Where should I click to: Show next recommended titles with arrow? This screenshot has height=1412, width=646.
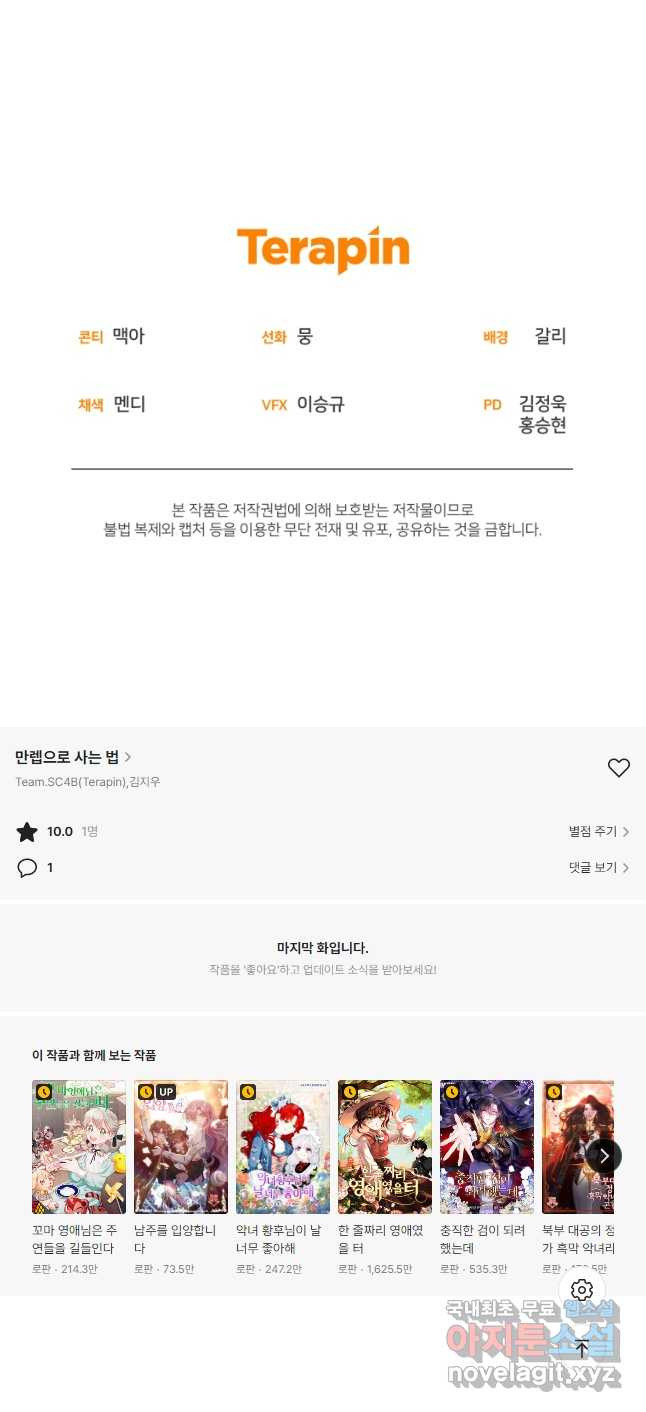604,1156
